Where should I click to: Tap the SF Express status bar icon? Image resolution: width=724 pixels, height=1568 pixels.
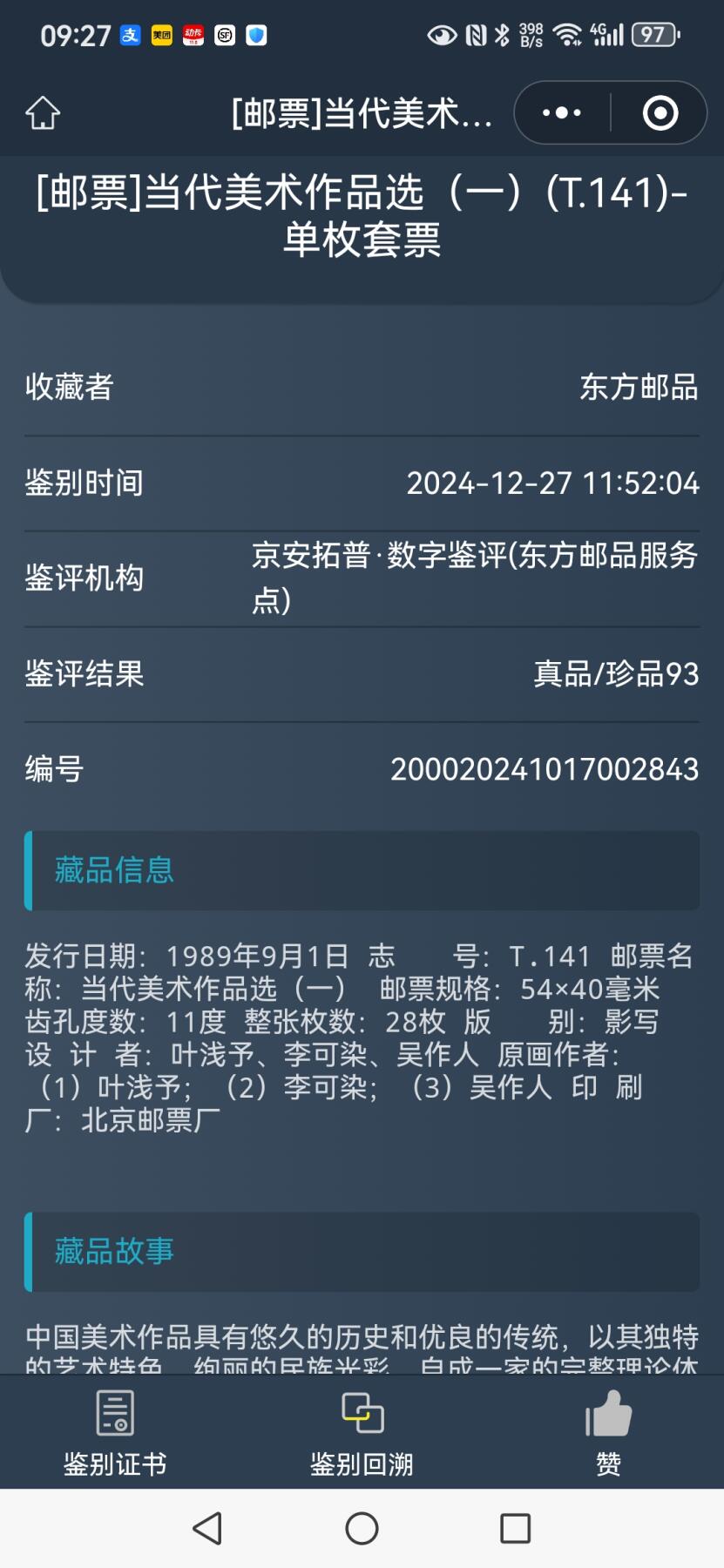coord(224,36)
